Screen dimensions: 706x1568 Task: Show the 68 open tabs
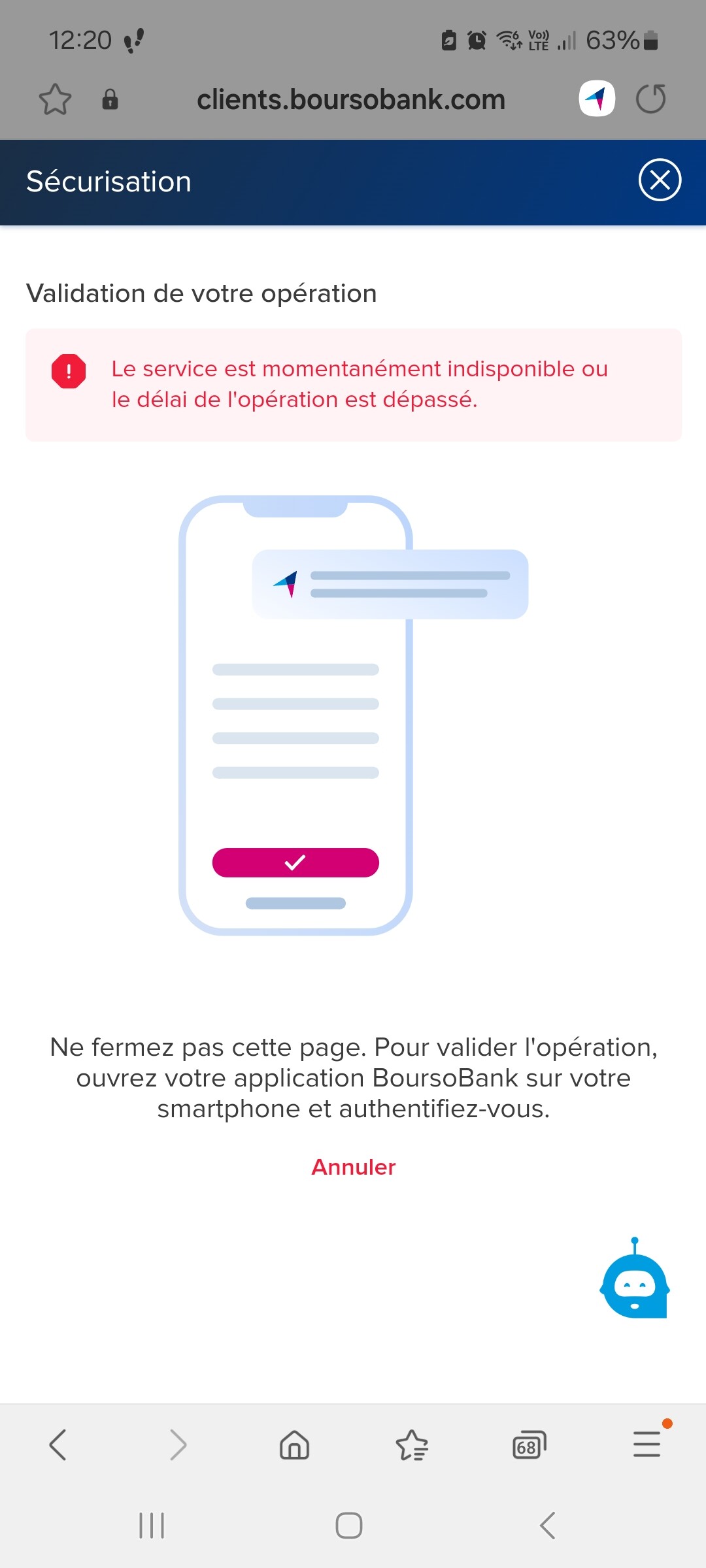tap(529, 1445)
